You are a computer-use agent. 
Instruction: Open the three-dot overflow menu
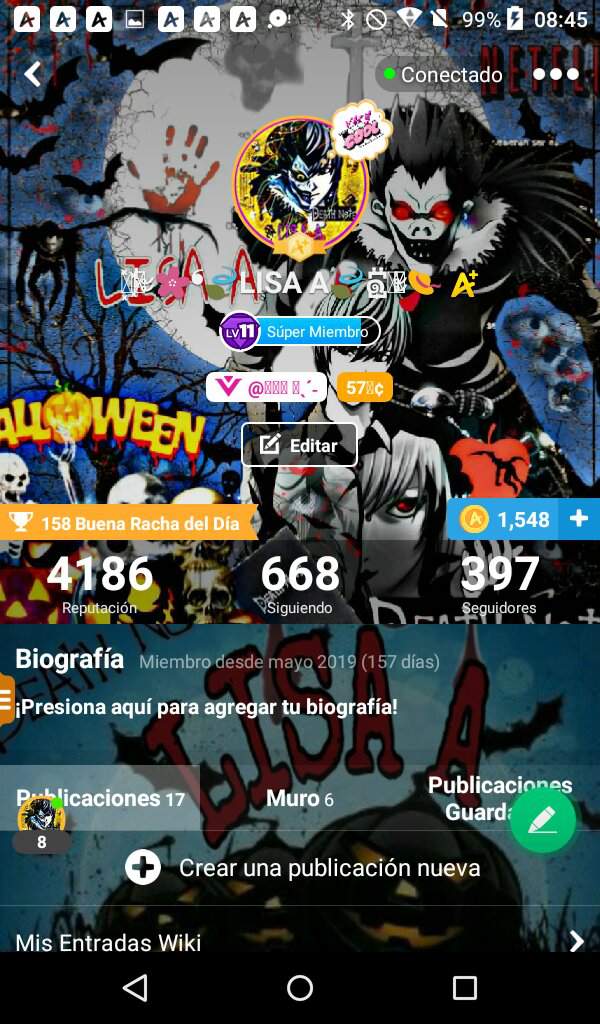pos(555,74)
